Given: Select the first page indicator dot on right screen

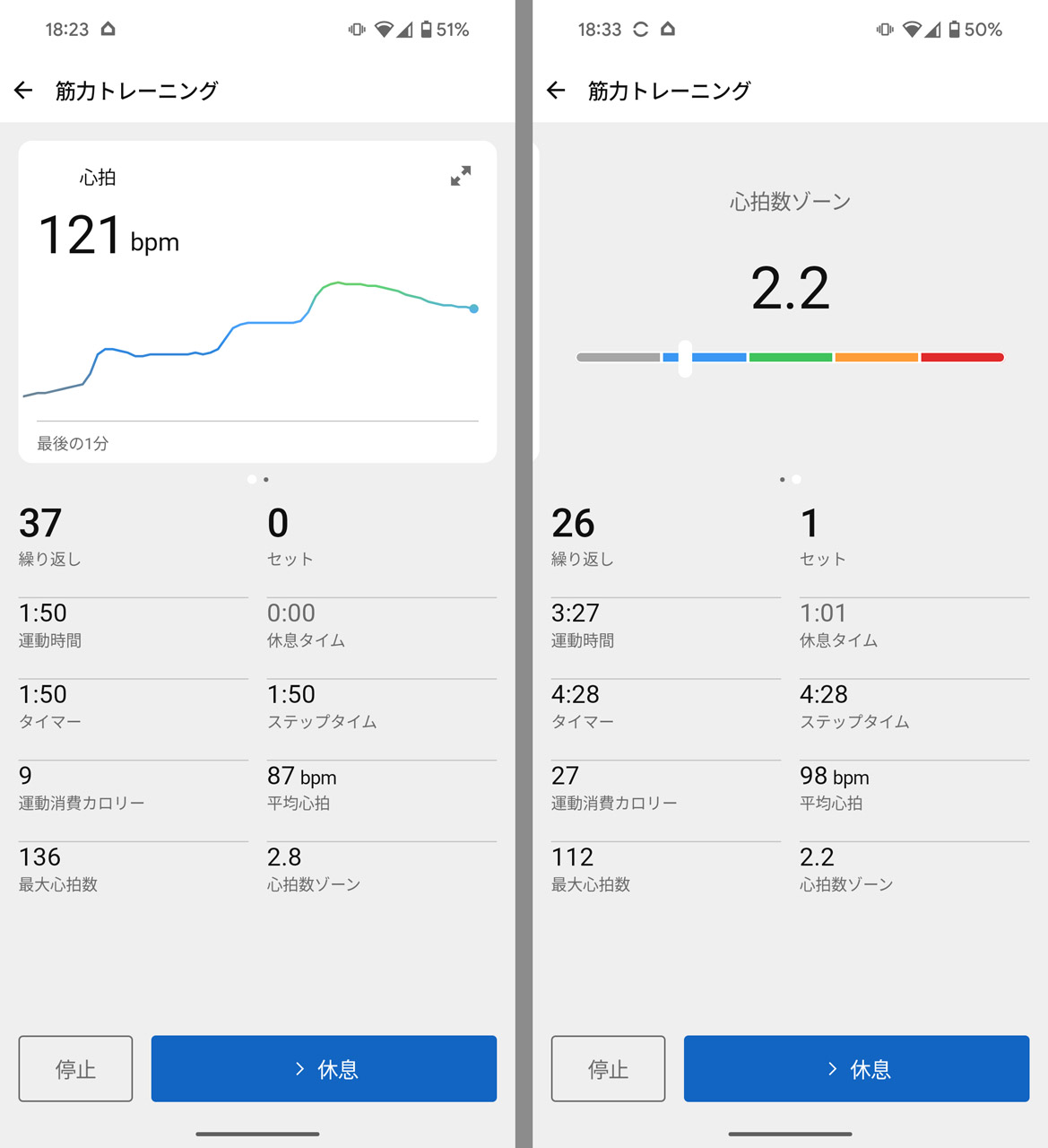Looking at the screenshot, I should 784,480.
